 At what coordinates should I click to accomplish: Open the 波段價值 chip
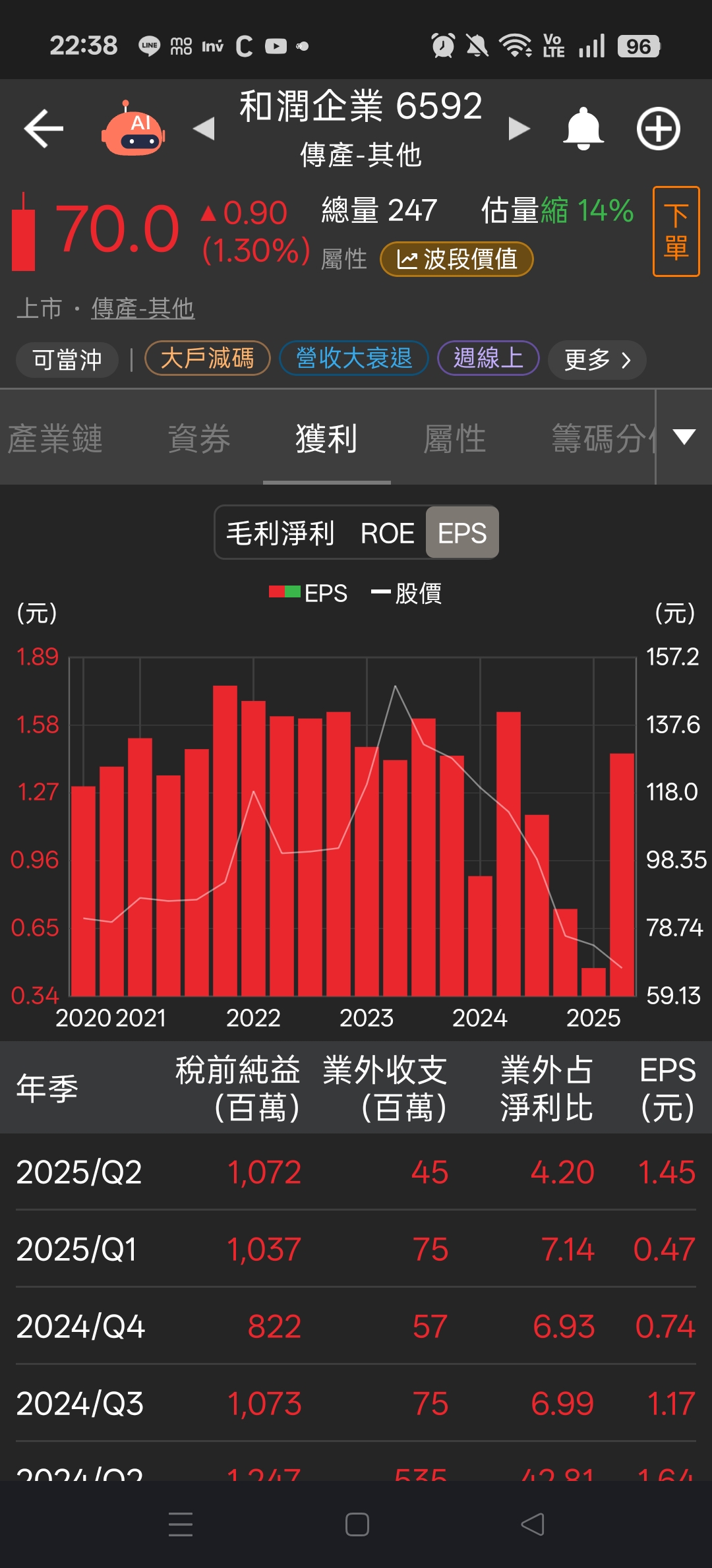click(457, 259)
